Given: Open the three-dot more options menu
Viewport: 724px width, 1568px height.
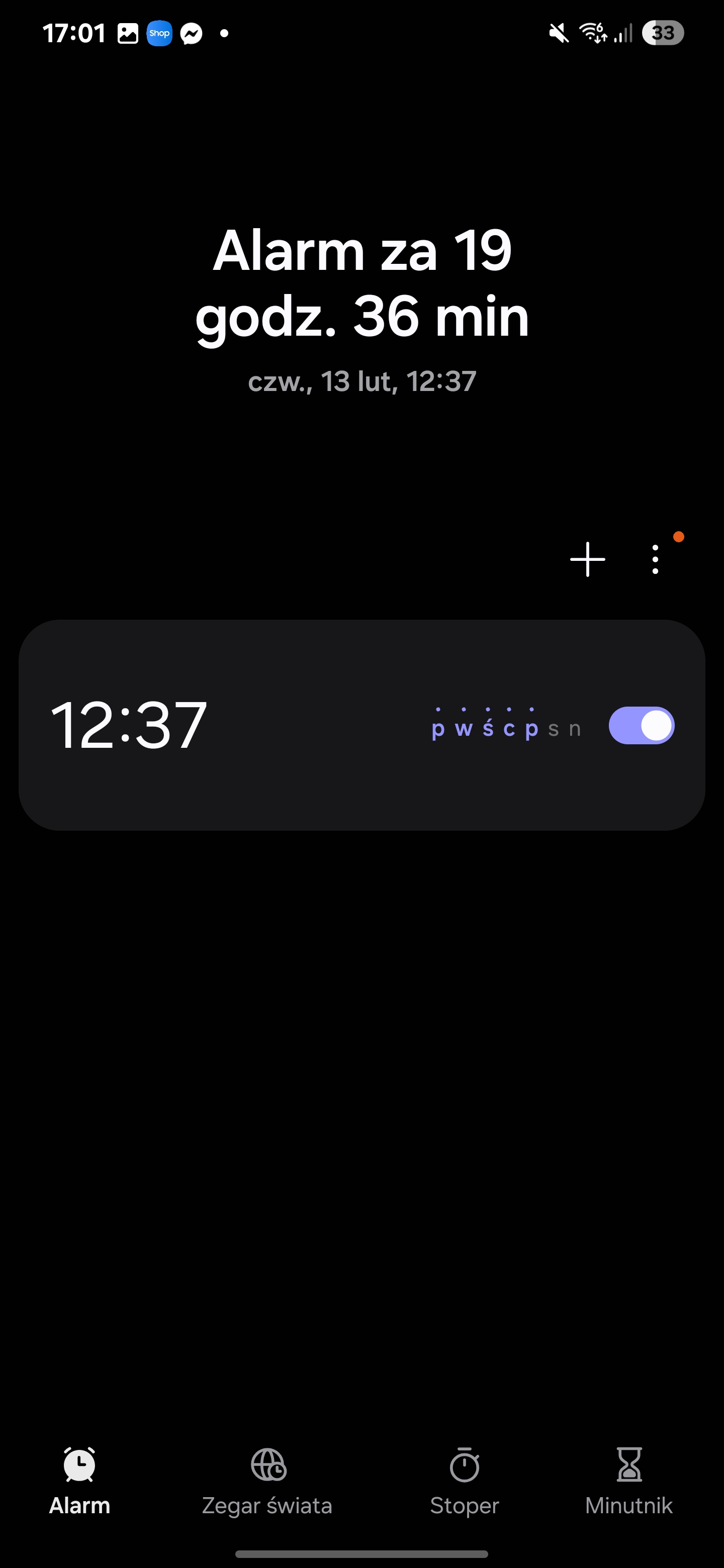Looking at the screenshot, I should 655,559.
